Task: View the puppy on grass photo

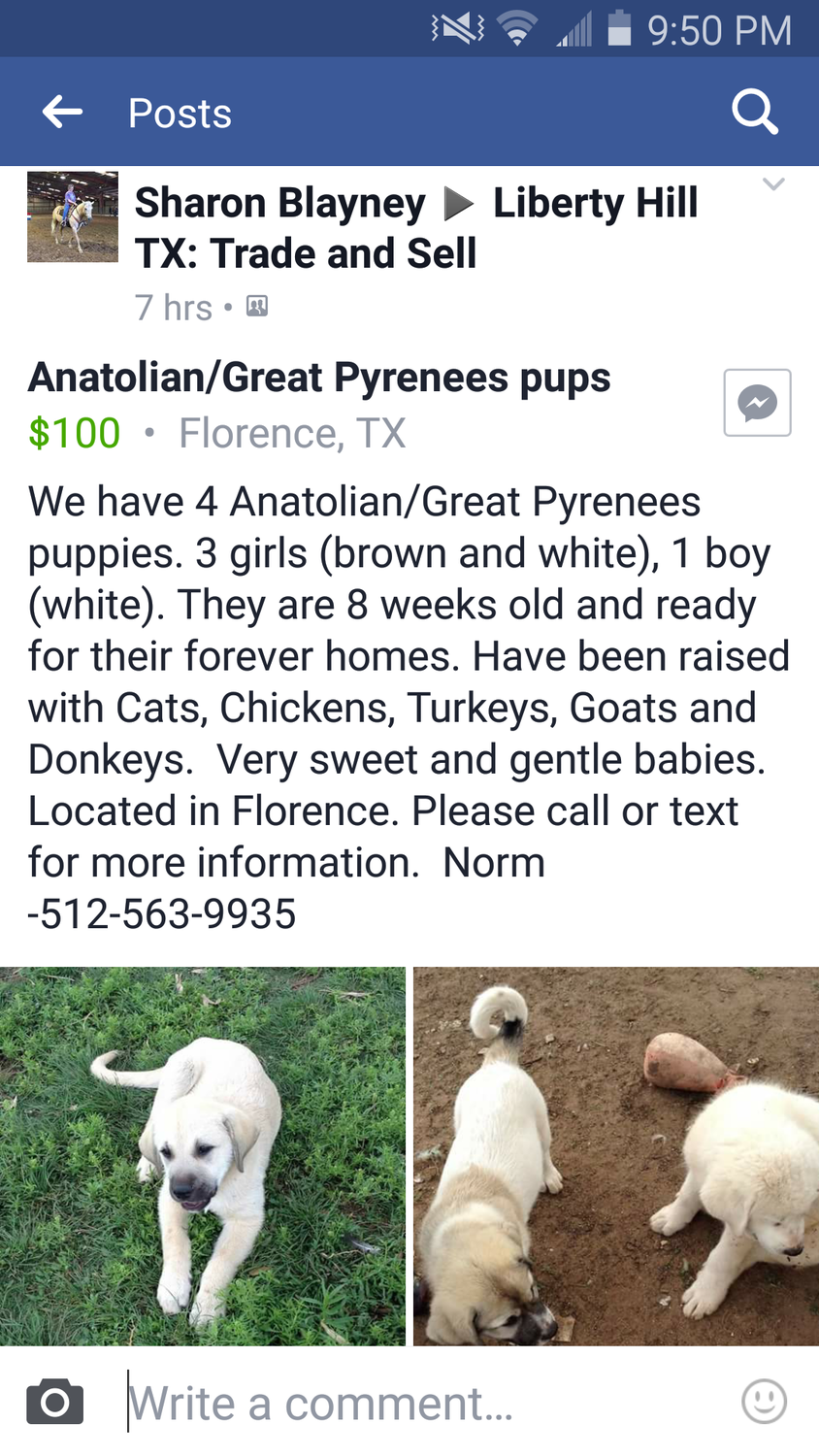Action: tap(202, 1155)
